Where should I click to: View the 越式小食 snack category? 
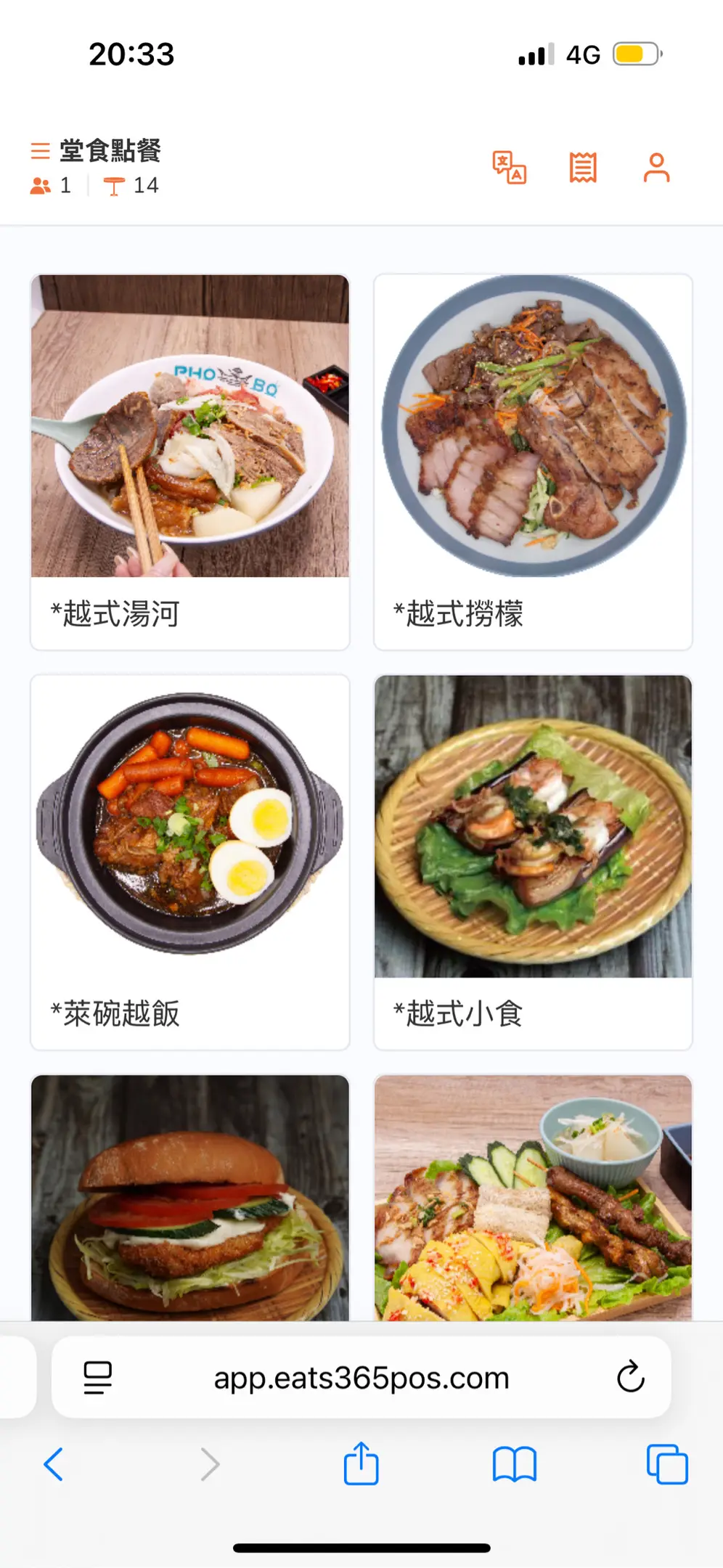(x=533, y=862)
